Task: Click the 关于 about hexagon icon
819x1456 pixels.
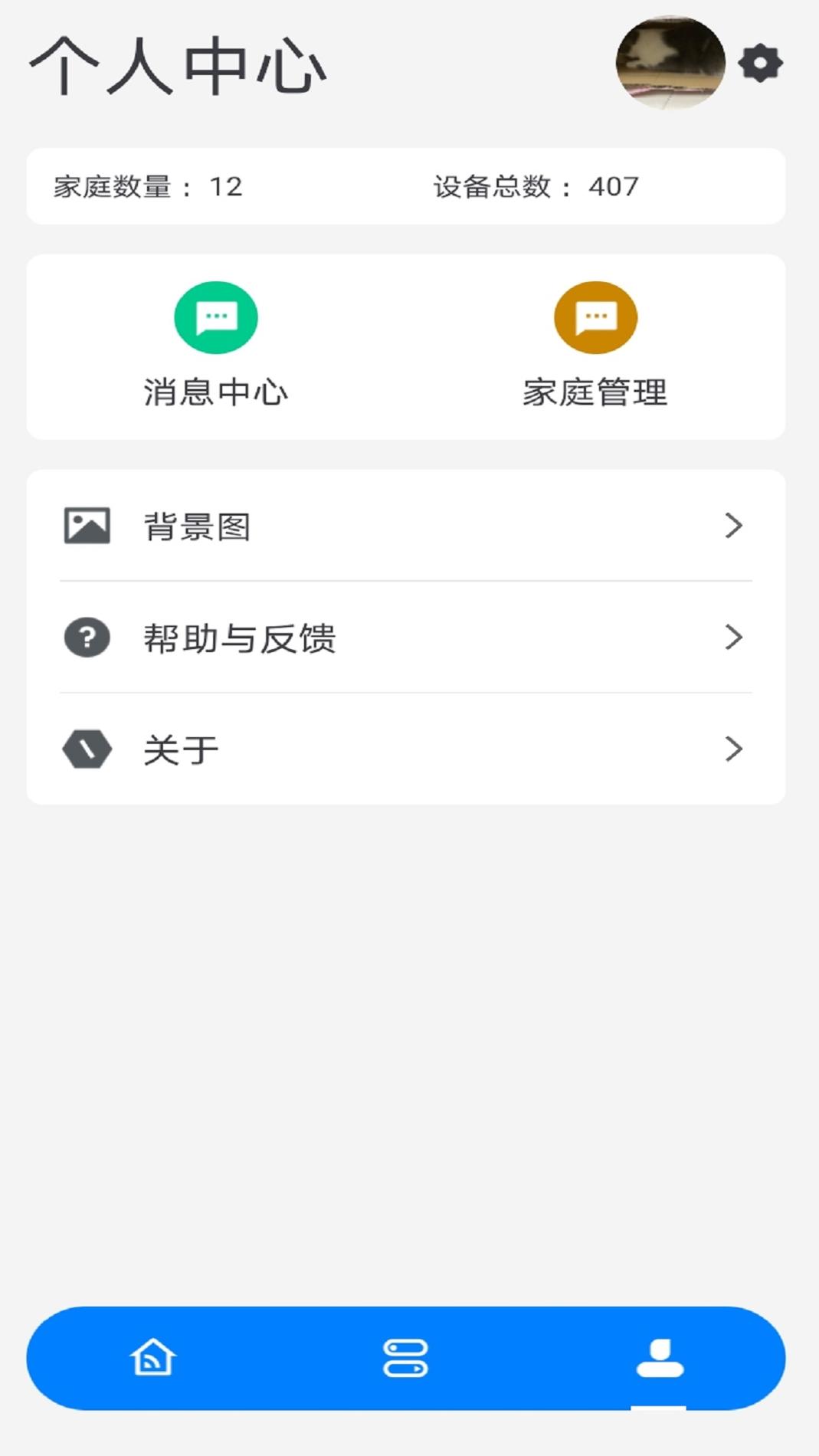Action: click(87, 749)
